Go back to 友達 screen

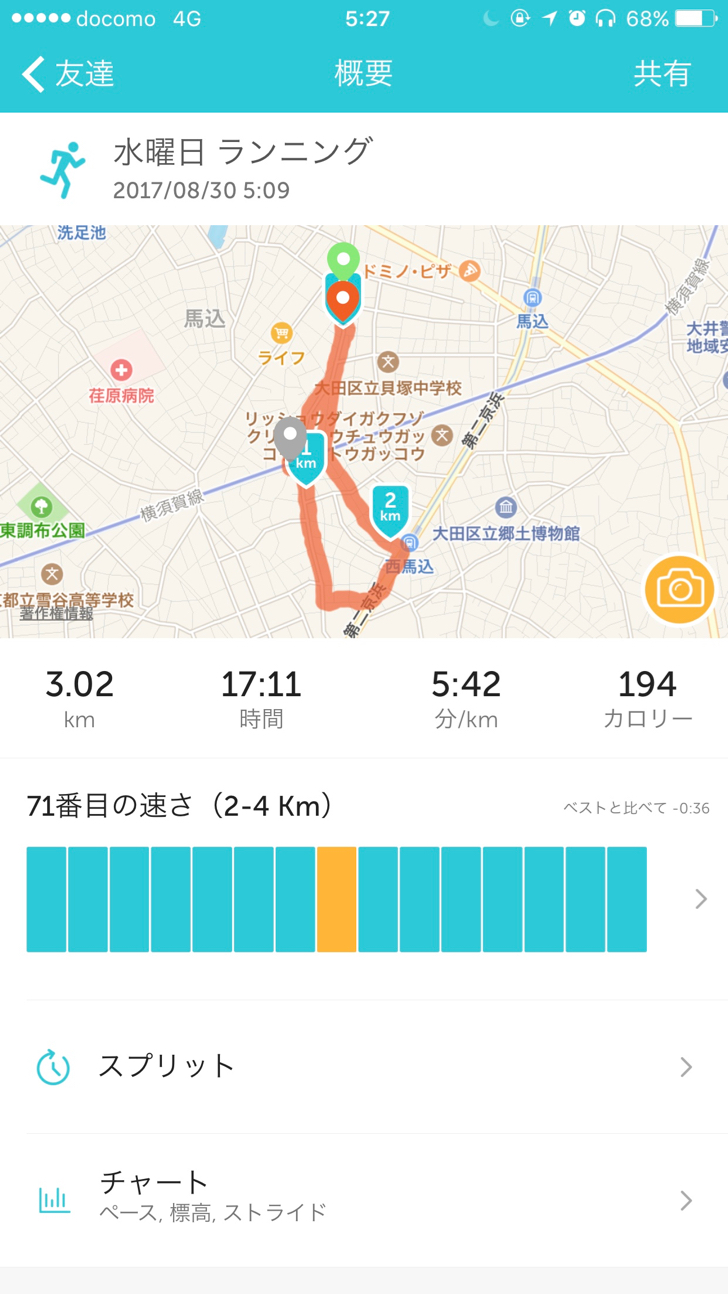(x=68, y=74)
